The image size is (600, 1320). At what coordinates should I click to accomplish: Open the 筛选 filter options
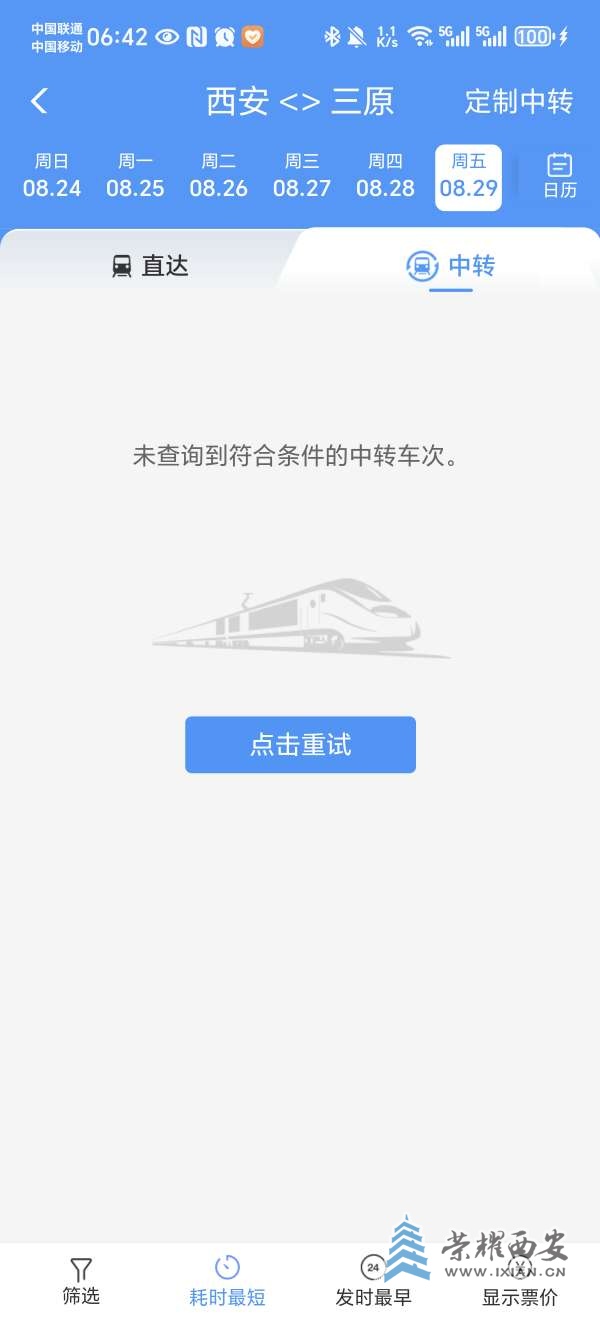(81, 1282)
